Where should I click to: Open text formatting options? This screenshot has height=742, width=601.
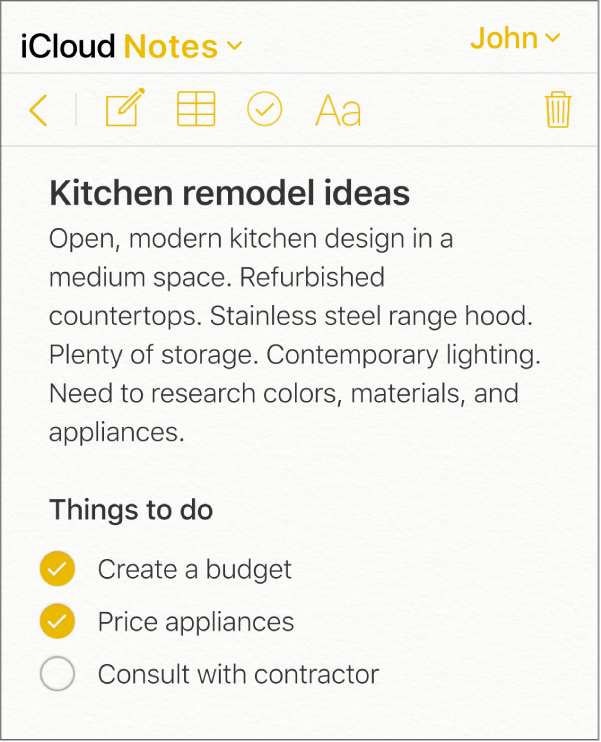click(x=338, y=111)
